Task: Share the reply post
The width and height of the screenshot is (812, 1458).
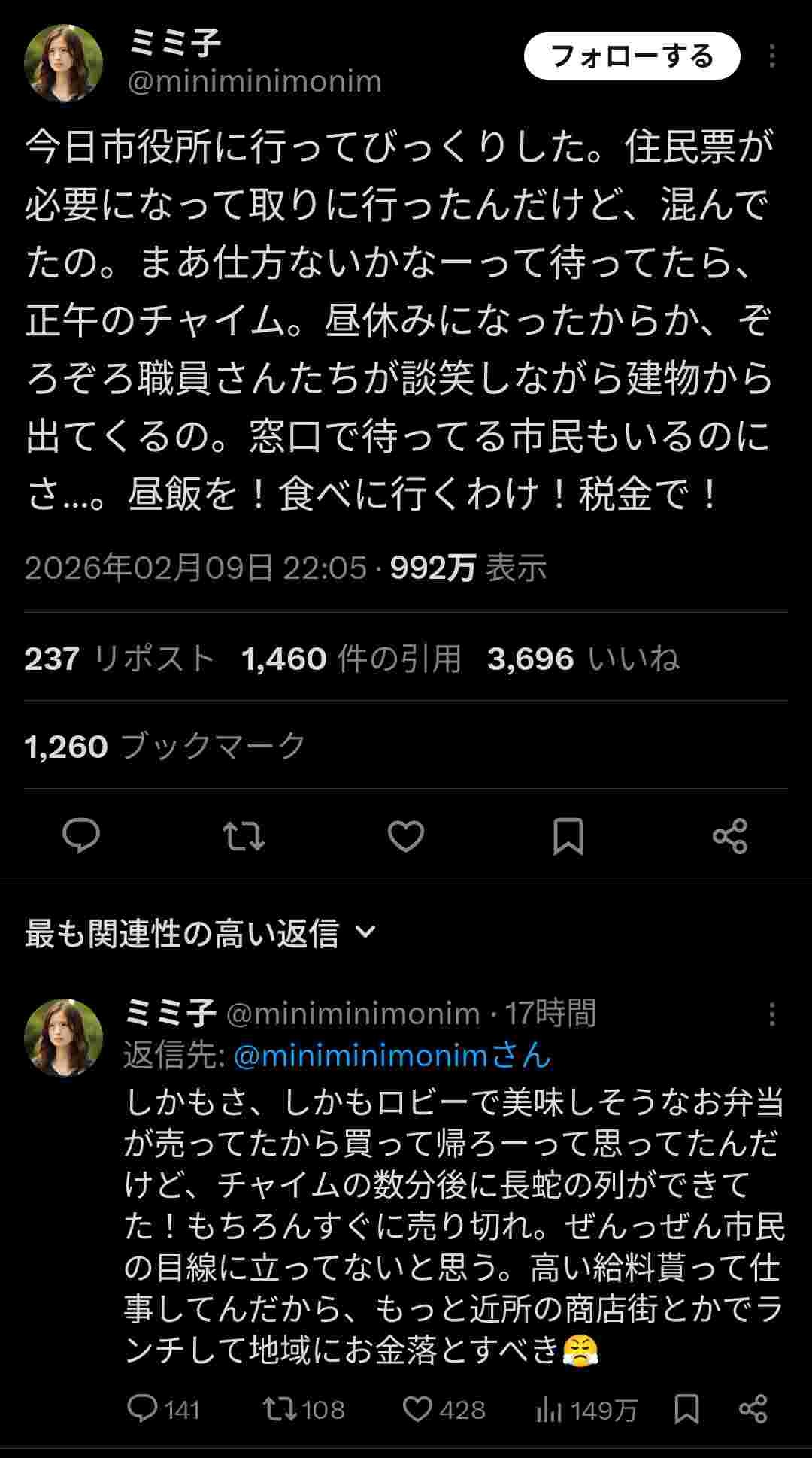Action: (753, 1408)
